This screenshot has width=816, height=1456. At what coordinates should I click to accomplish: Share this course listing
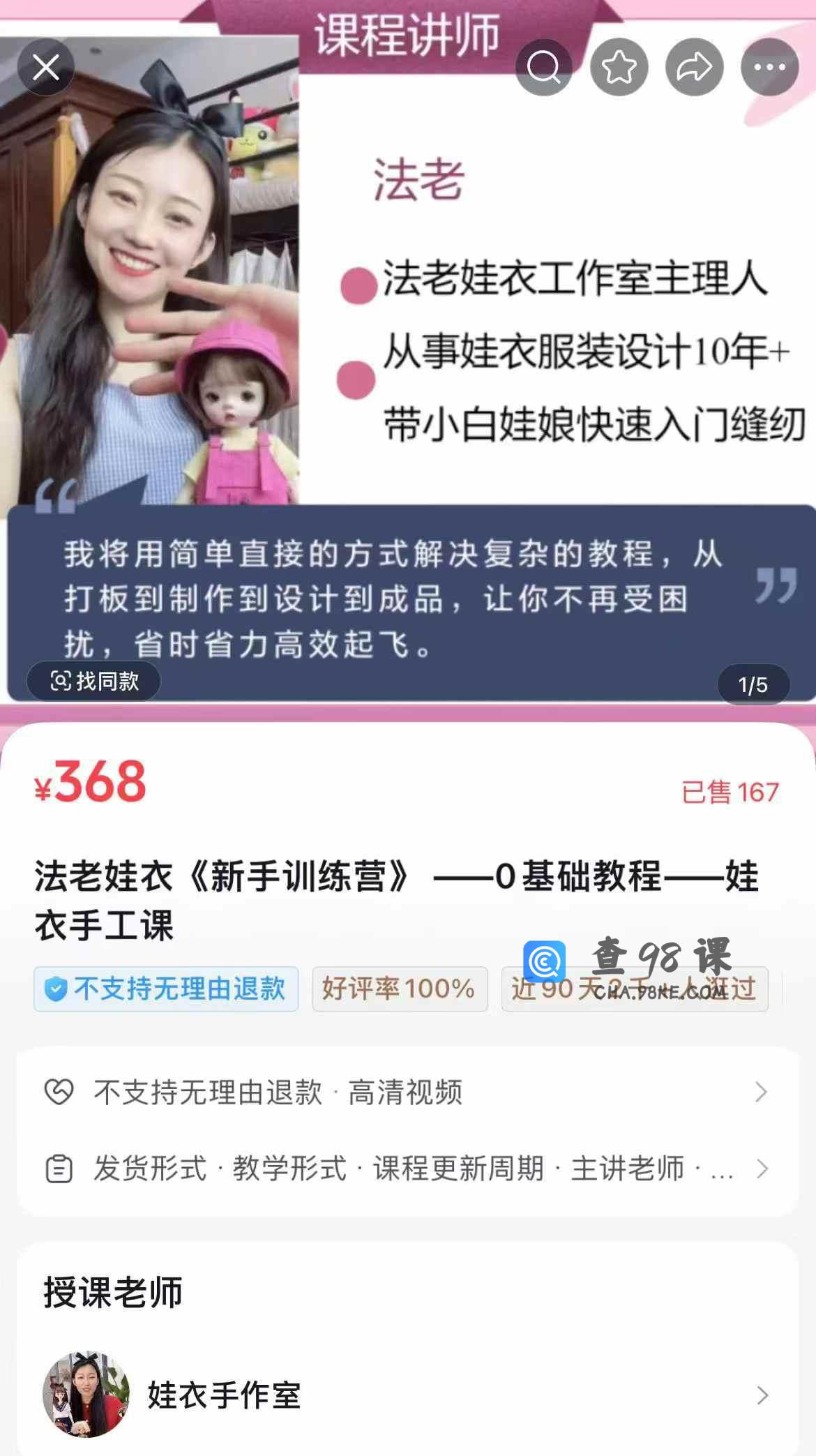click(694, 68)
